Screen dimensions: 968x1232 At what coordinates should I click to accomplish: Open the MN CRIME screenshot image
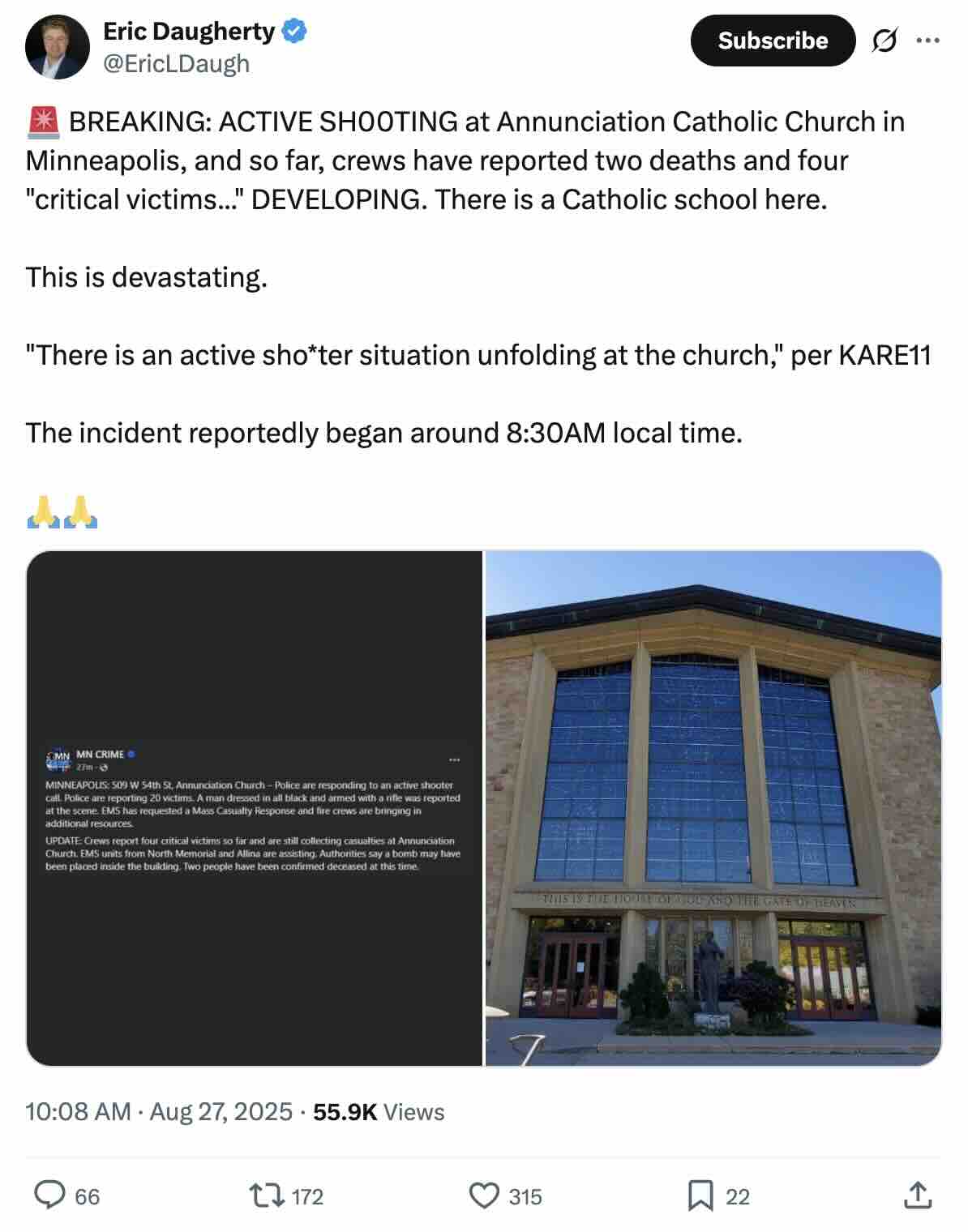255,808
